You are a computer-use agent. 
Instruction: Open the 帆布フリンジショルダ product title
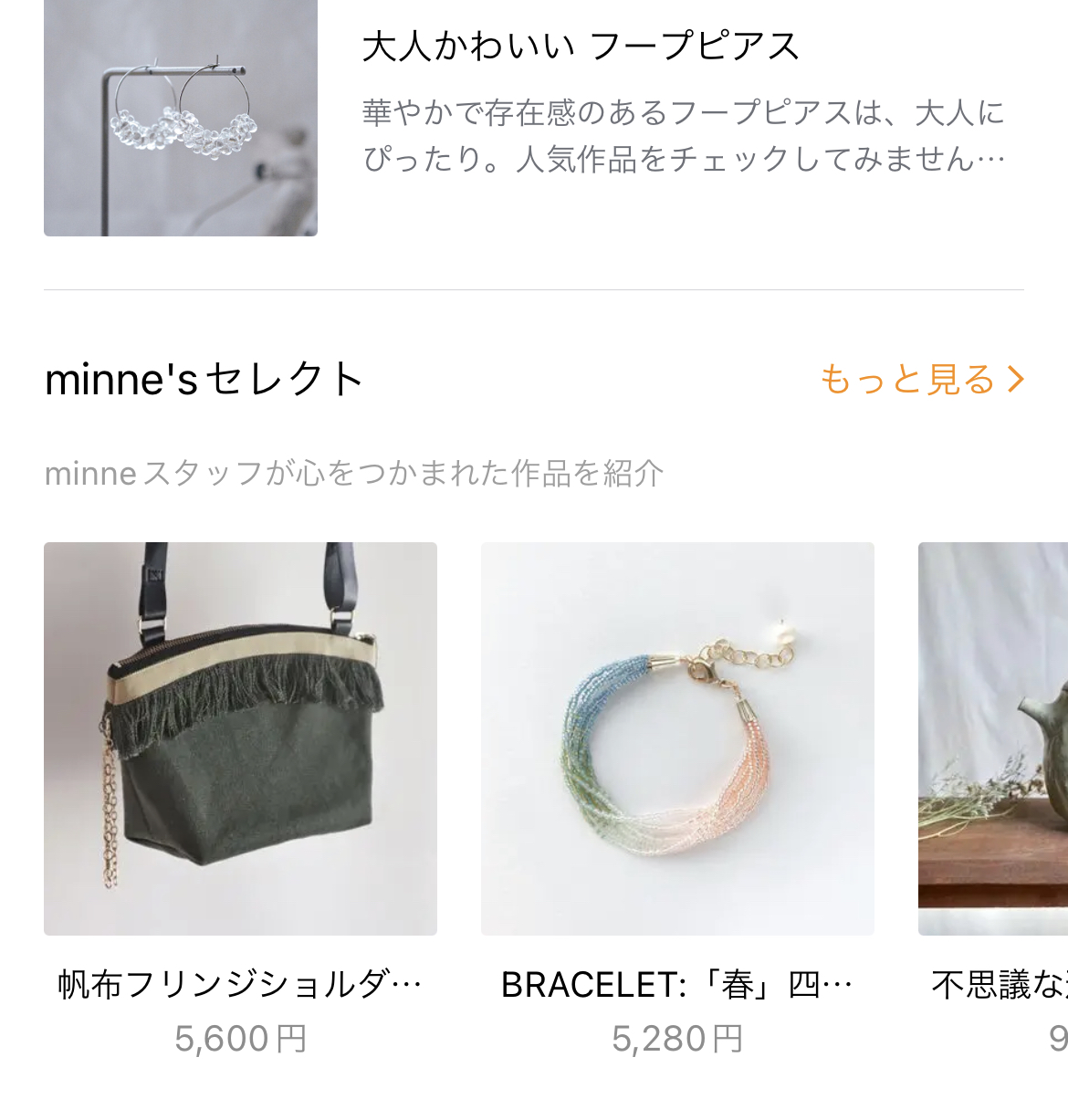240,984
